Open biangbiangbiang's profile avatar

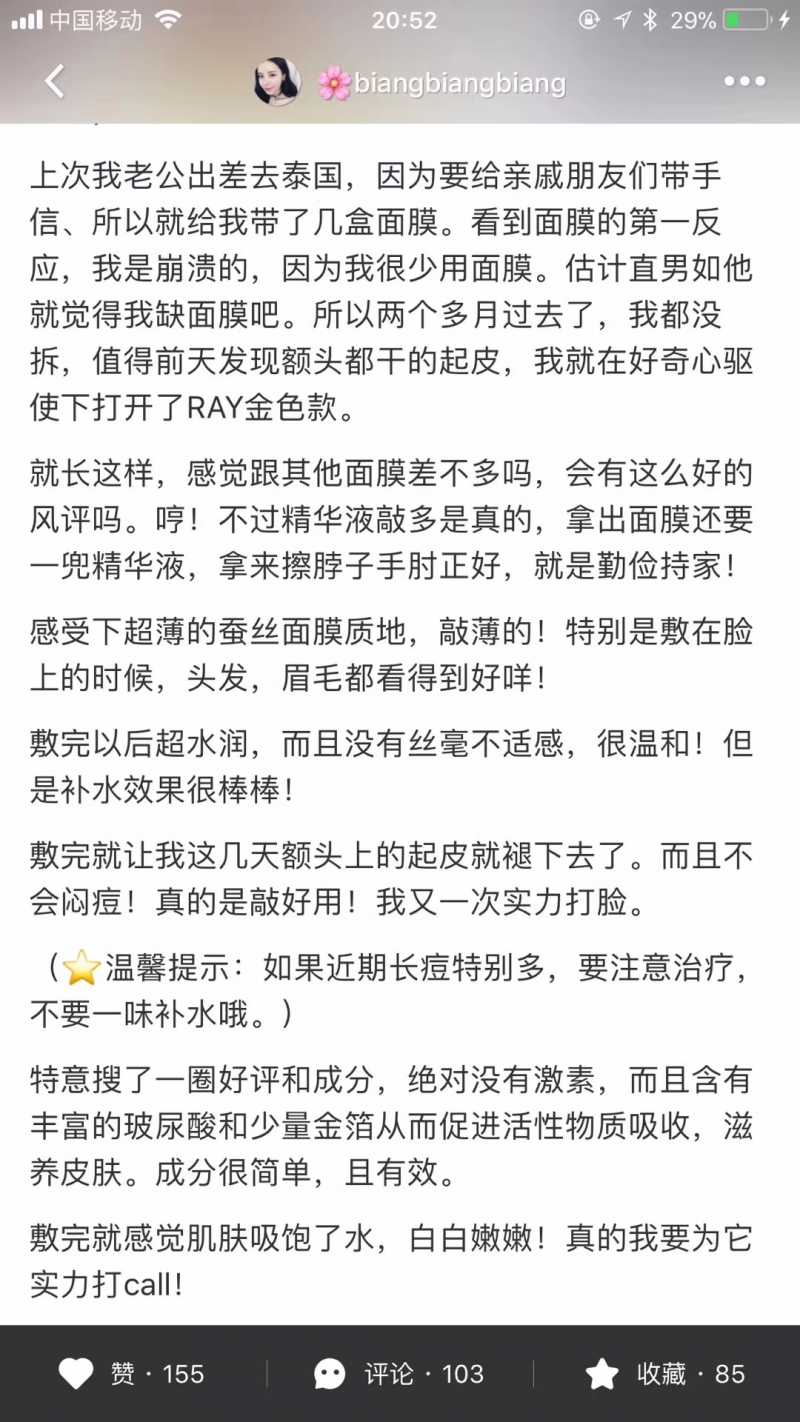click(277, 82)
